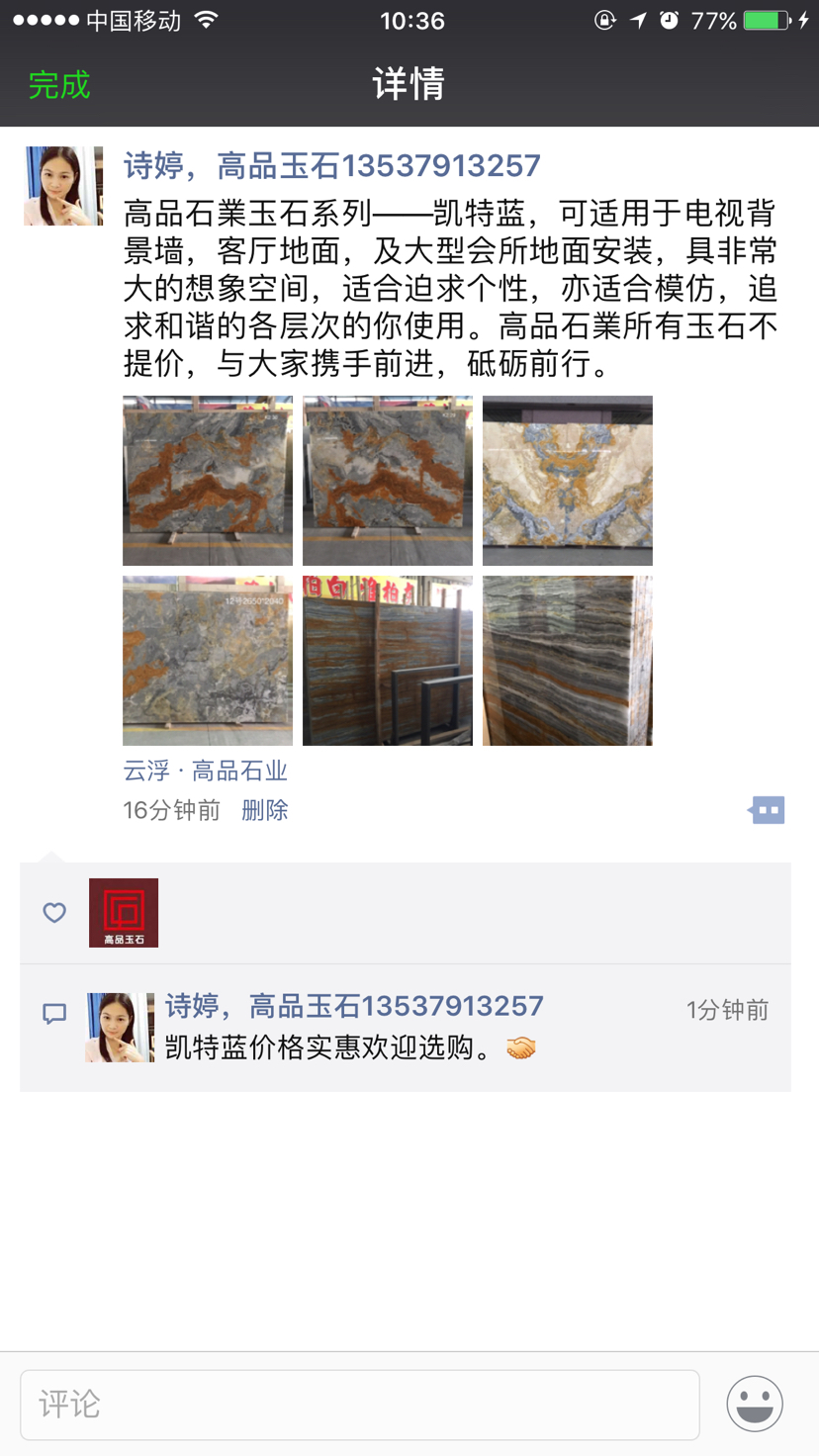Image resolution: width=819 pixels, height=1456 pixels.
Task: Open the poster's avatar at post top
Action: tap(63, 186)
